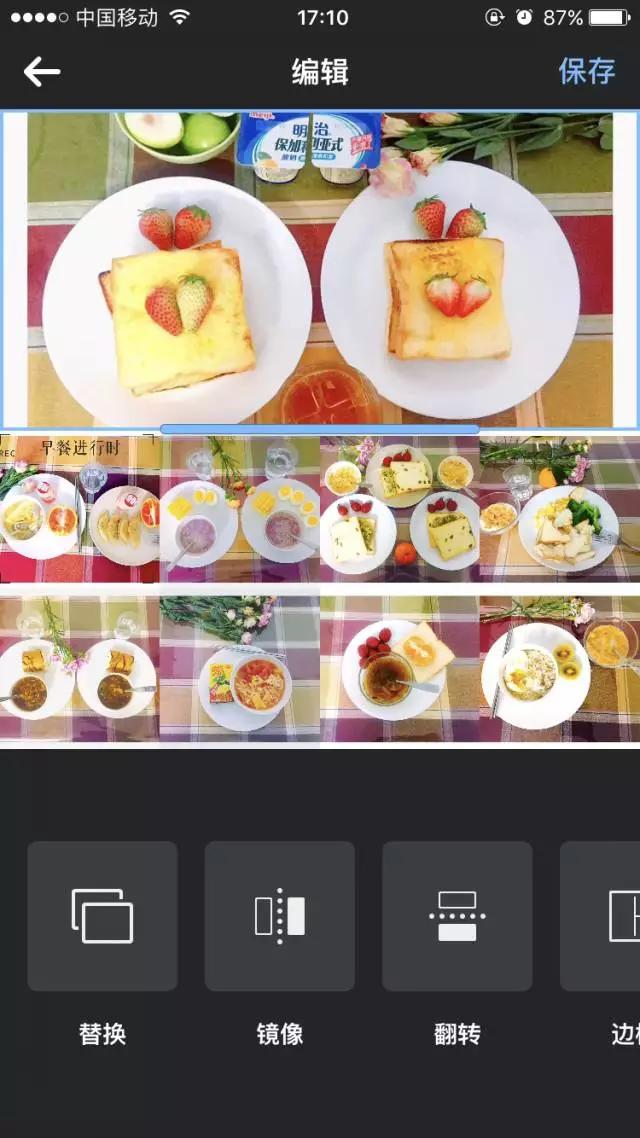This screenshot has width=640, height=1138.
Task: Tap 保存 to save the collage
Action: click(x=586, y=71)
